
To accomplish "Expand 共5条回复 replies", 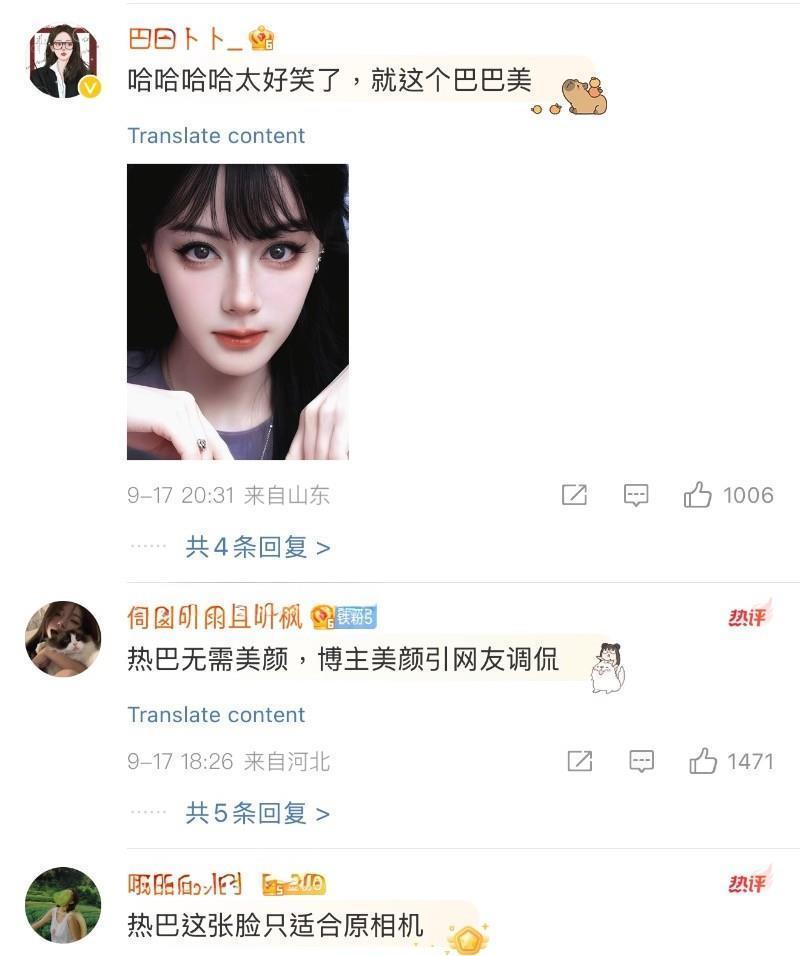I will (x=257, y=814).
